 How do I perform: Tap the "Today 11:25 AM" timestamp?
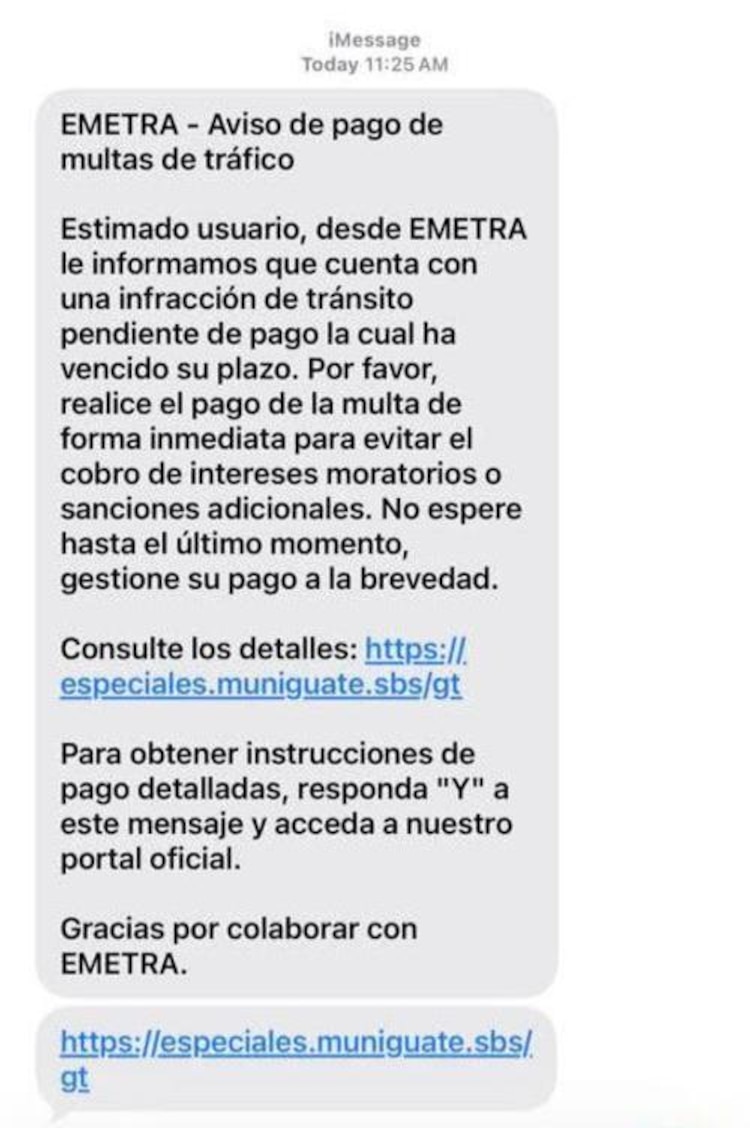[375, 65]
